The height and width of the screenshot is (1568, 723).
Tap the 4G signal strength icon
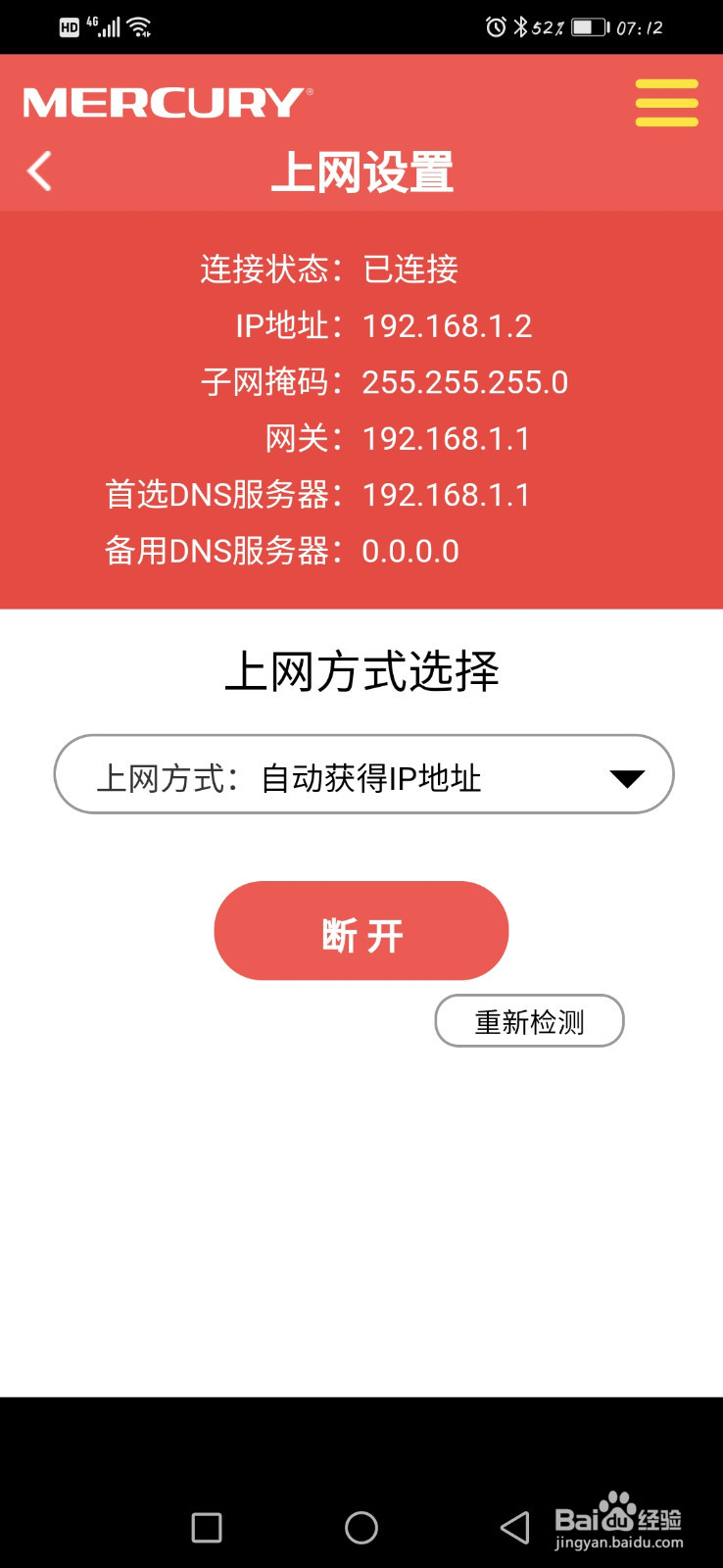[x=108, y=26]
